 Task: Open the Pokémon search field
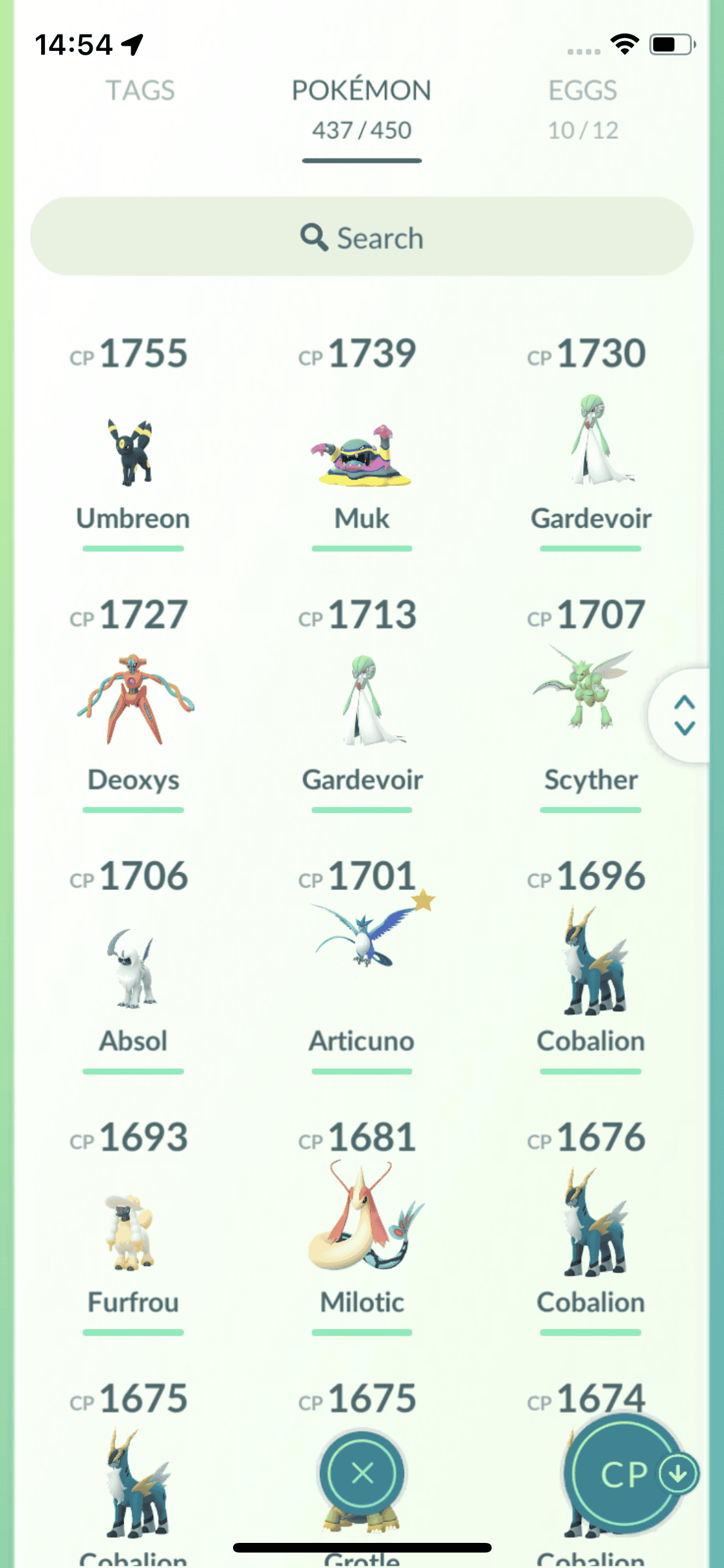point(362,237)
